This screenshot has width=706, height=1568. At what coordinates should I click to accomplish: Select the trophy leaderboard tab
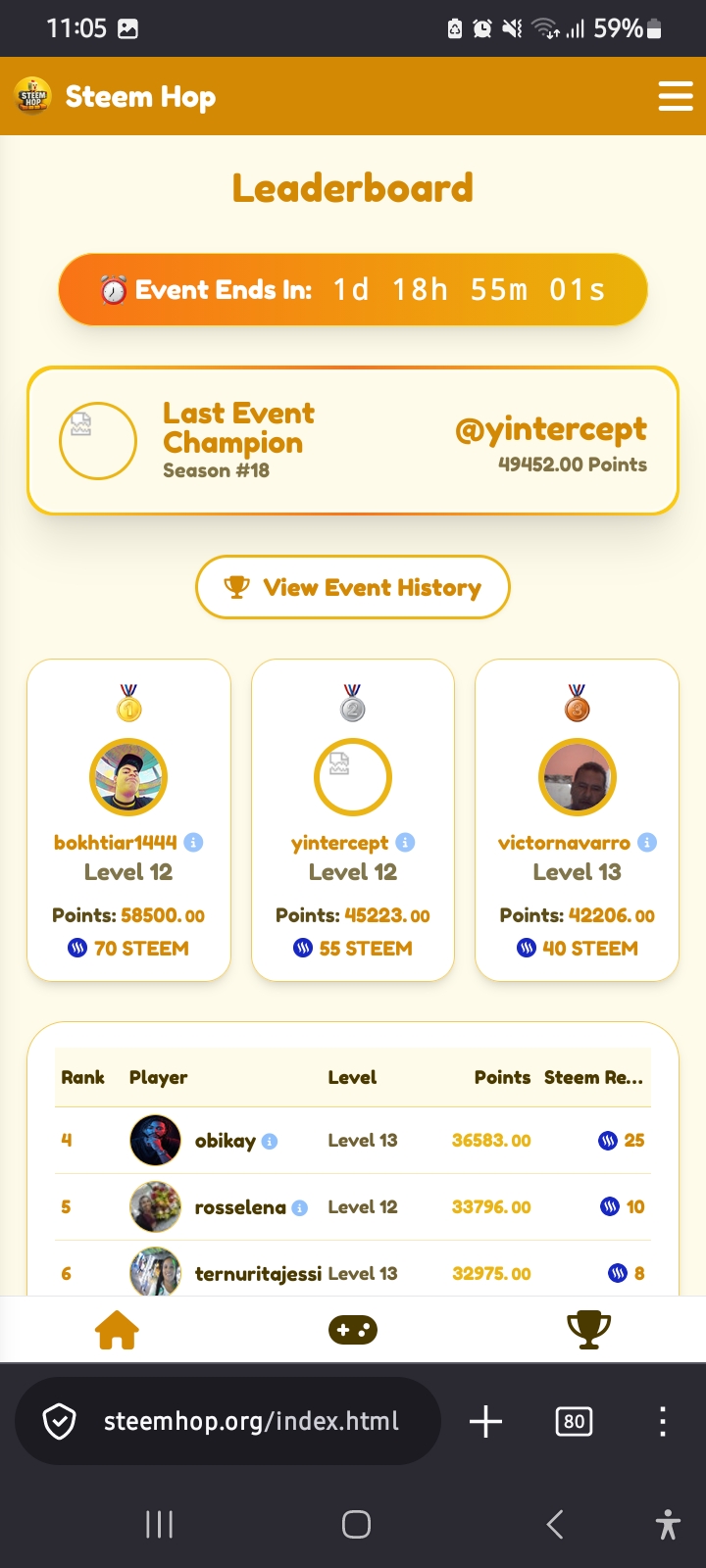tap(589, 1330)
